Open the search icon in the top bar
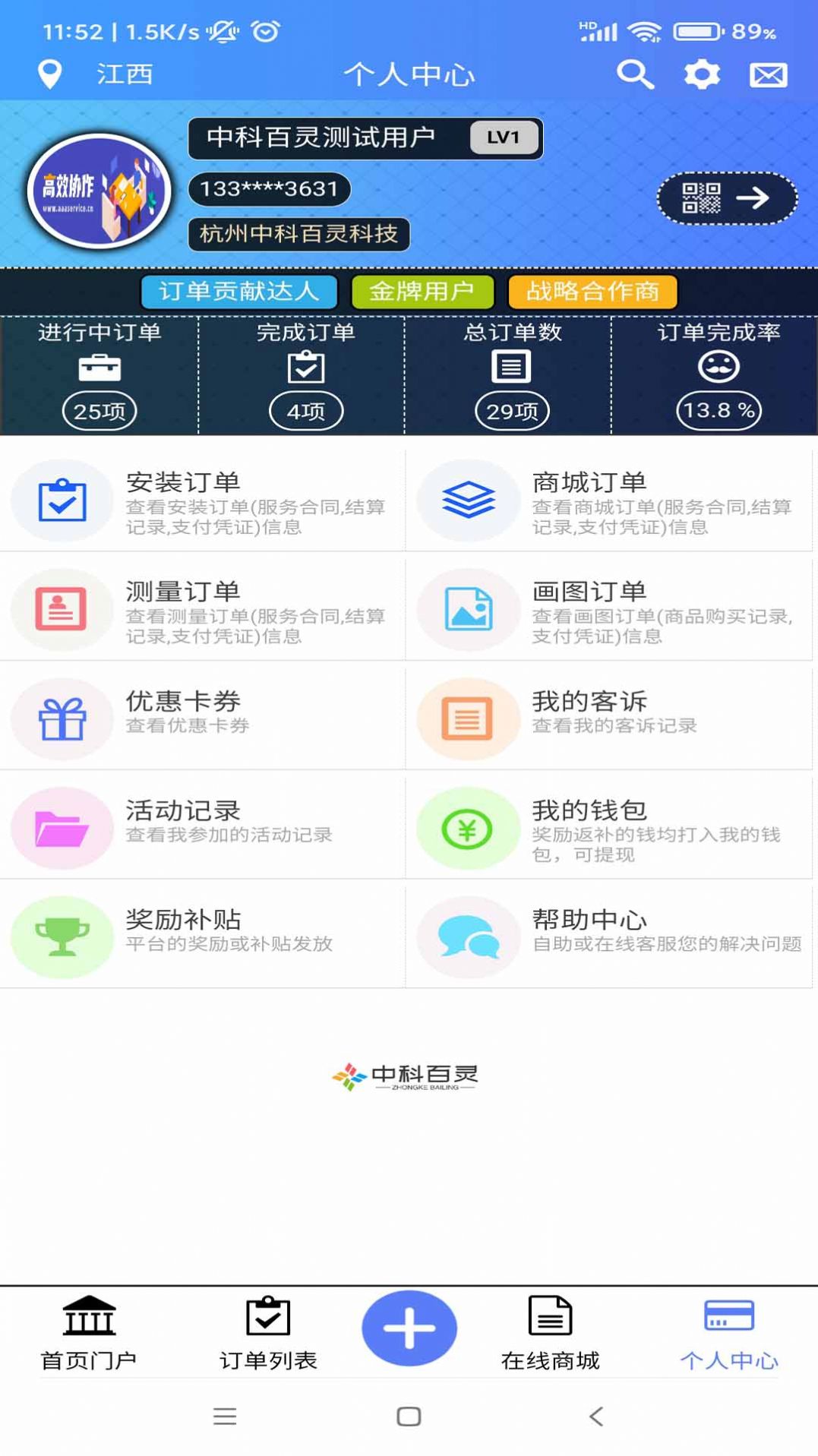818x1456 pixels. point(636,75)
